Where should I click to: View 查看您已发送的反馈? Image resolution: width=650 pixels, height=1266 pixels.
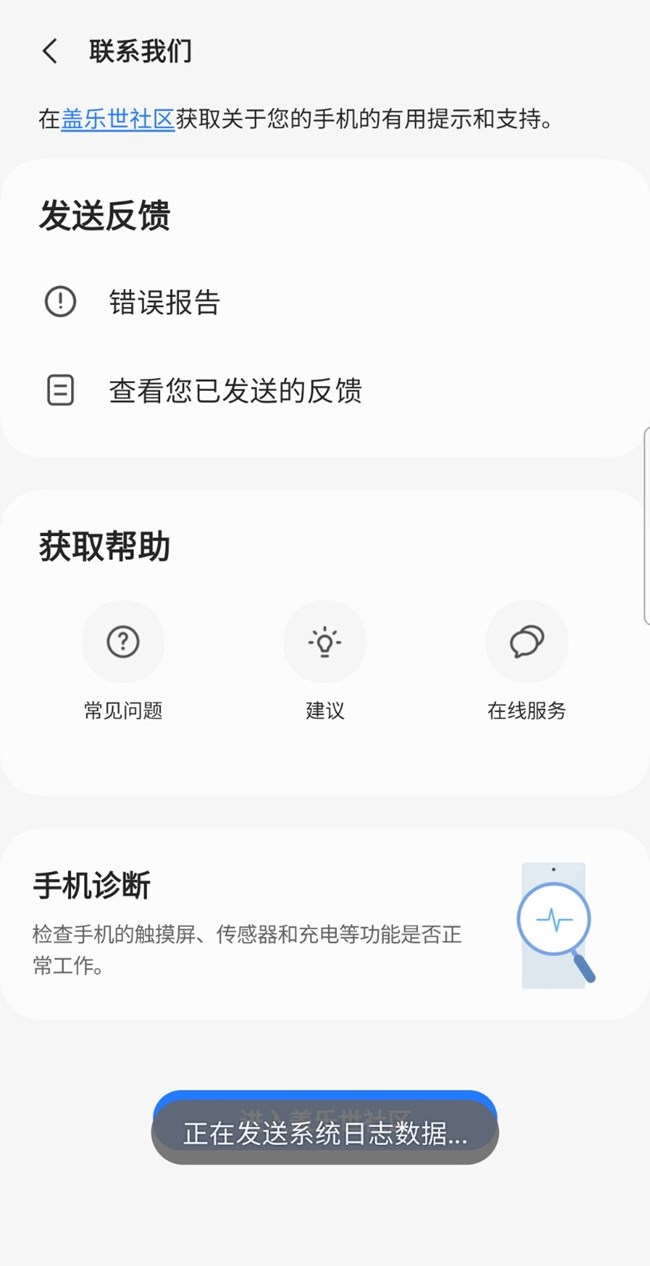click(x=235, y=390)
